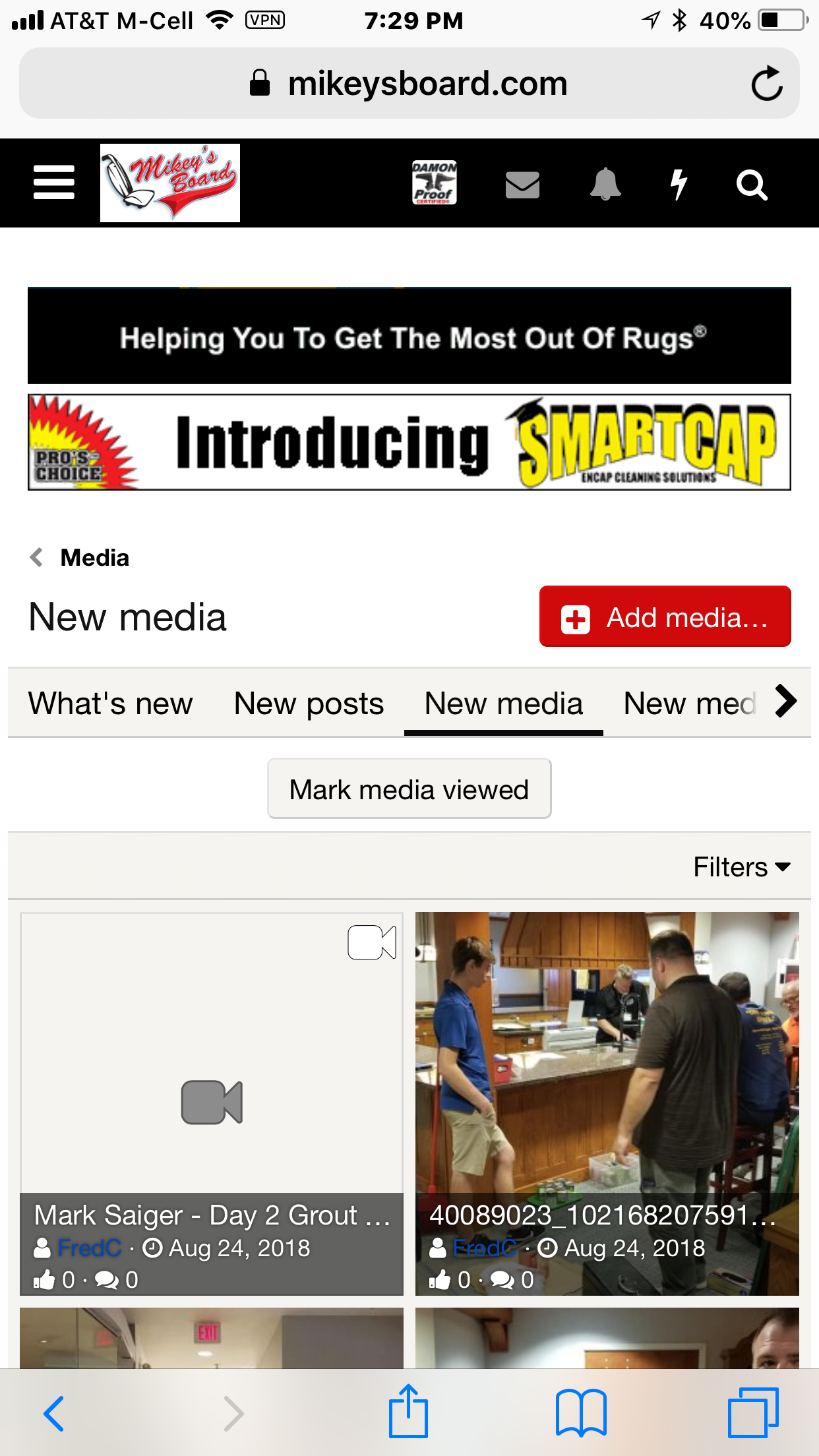Viewport: 819px width, 1456px height.
Task: Open Mark Saiger Day 2 Grout video
Action: [212, 1103]
